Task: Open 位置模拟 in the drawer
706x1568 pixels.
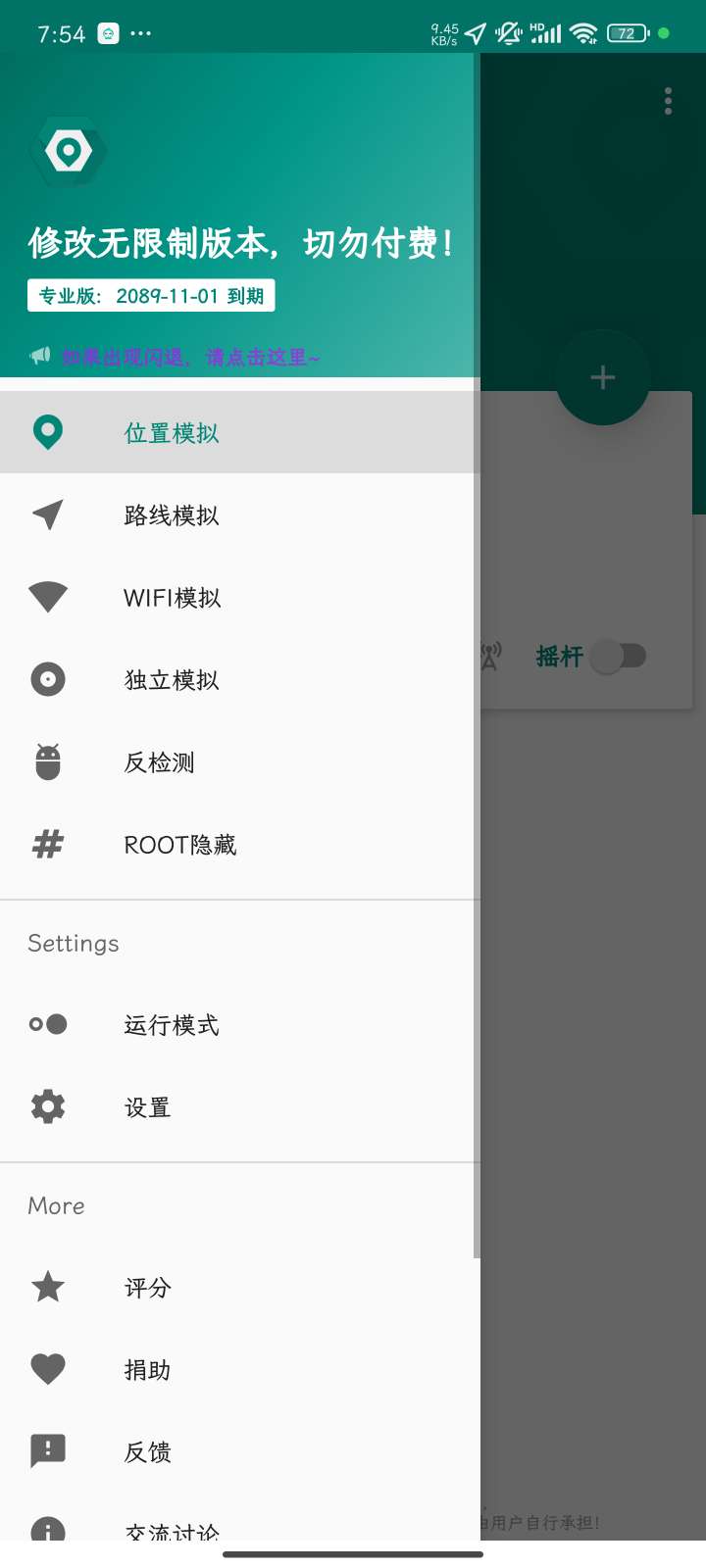Action: click(172, 432)
